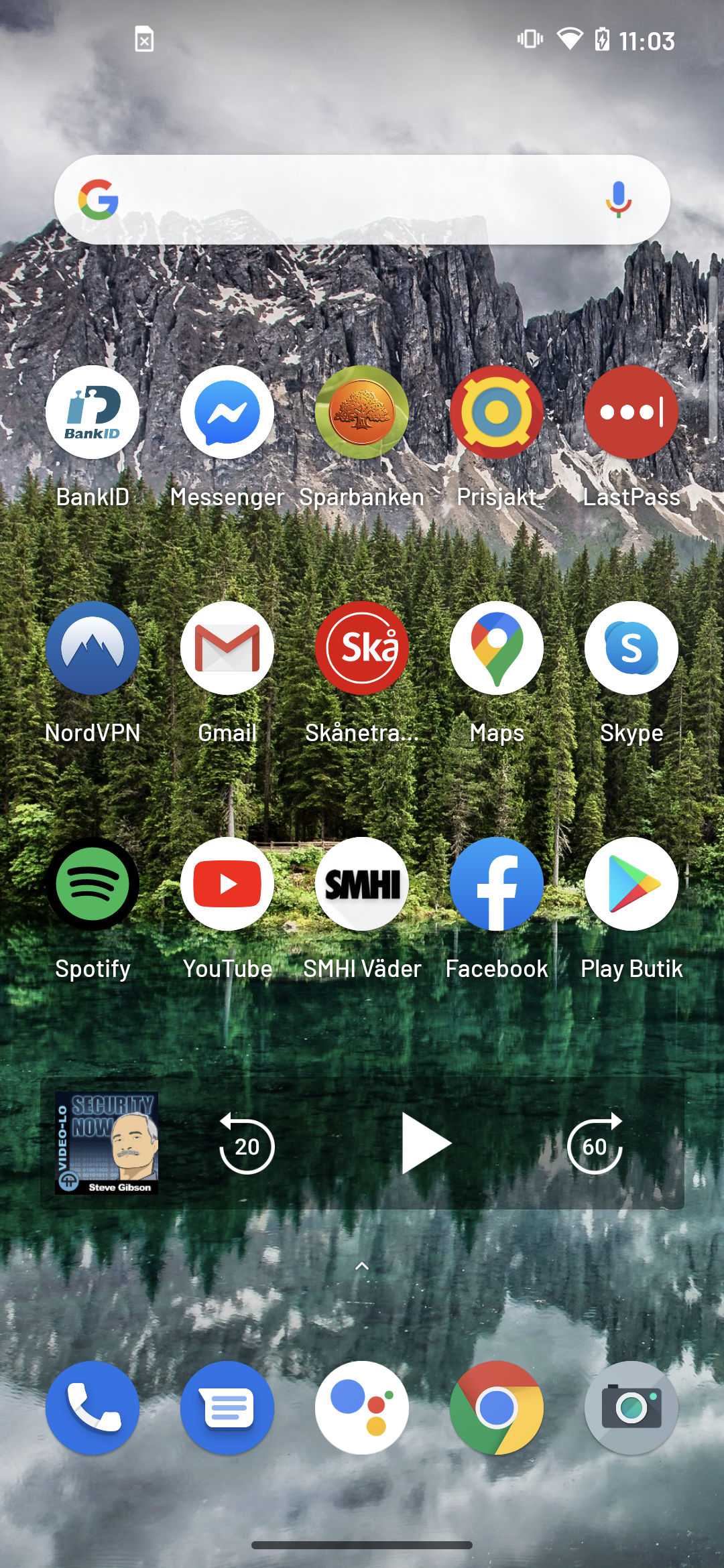Screen dimensions: 724x1568
Task: Open Play Butik store
Action: tap(631, 885)
